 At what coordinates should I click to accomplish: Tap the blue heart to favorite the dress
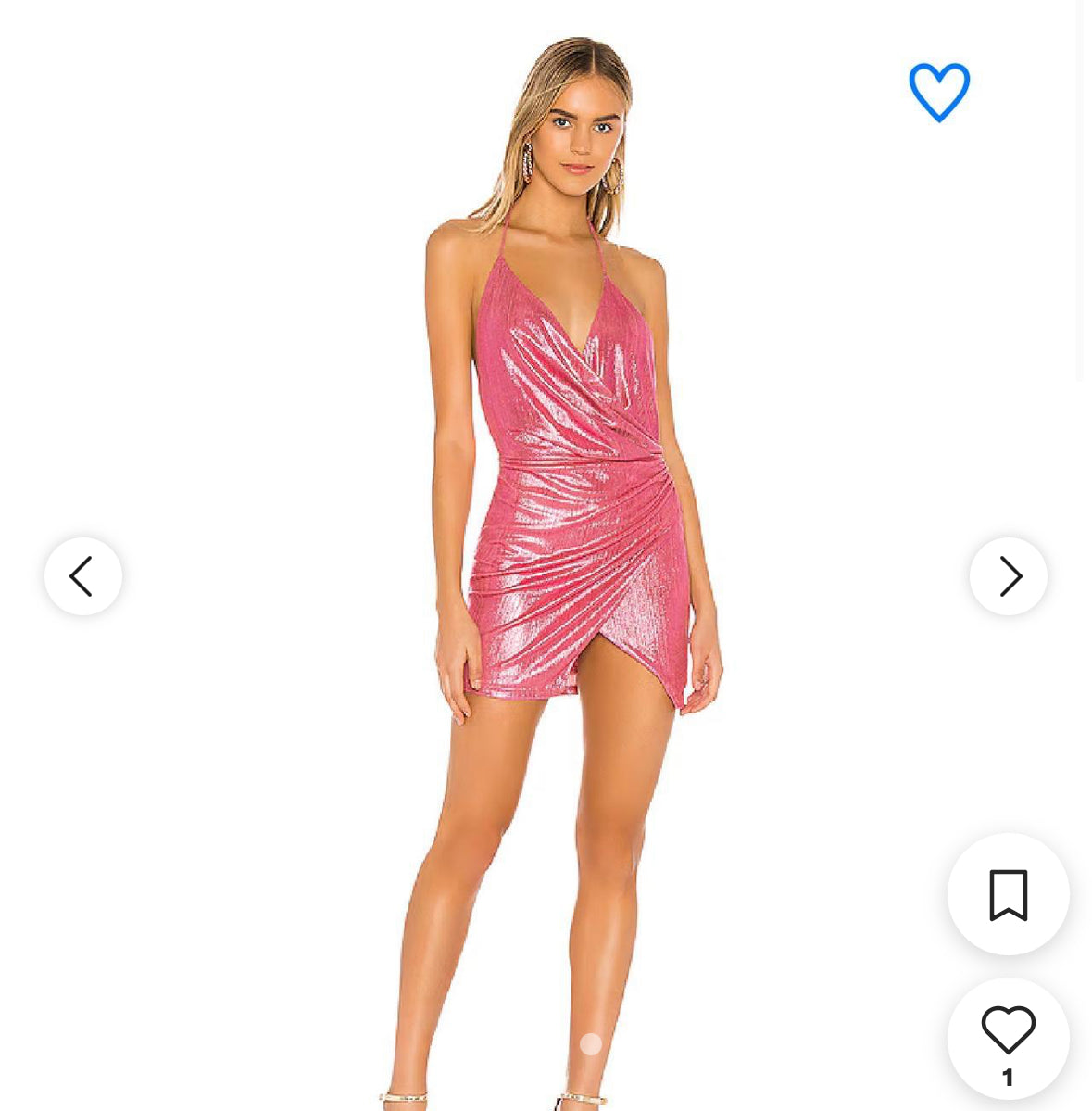tap(938, 92)
